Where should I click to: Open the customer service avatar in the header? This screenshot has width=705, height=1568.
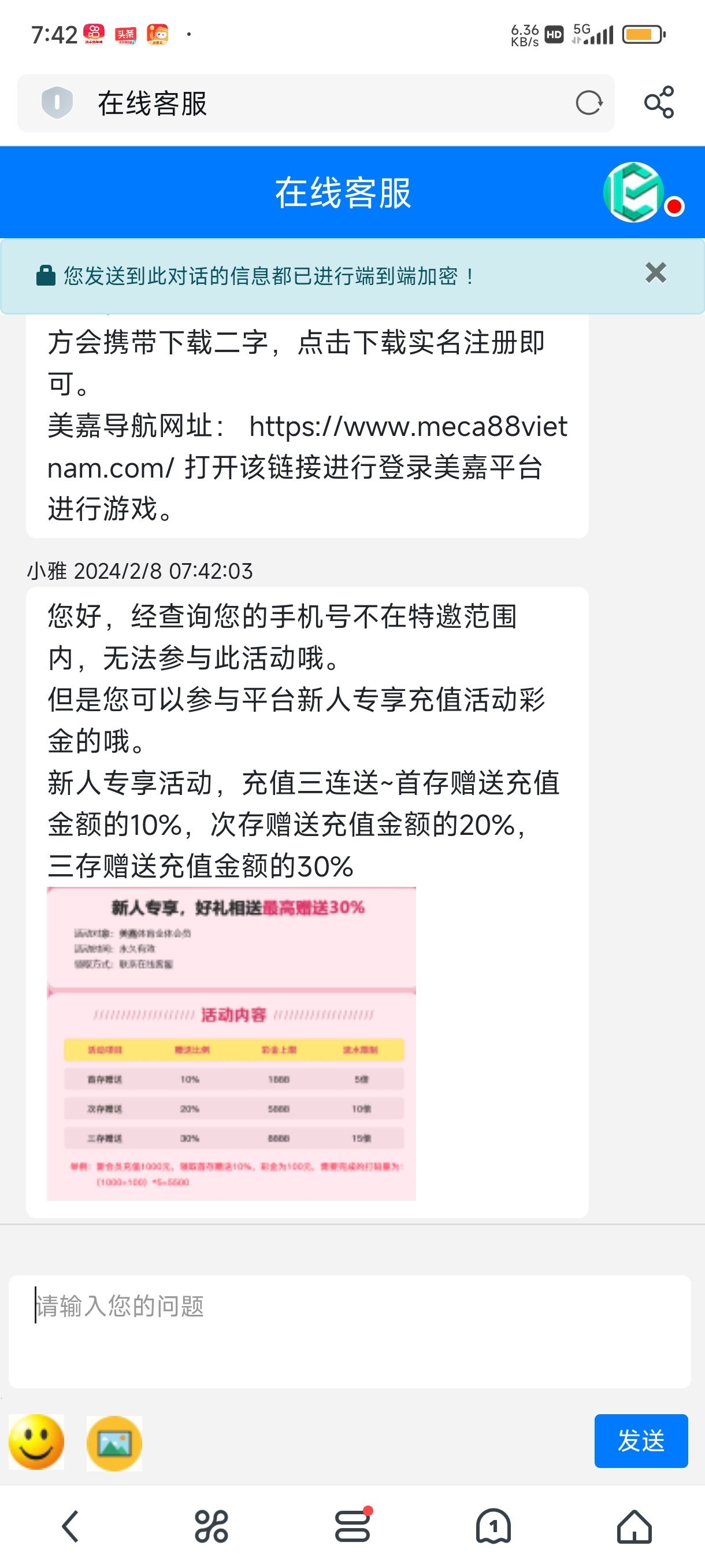634,193
